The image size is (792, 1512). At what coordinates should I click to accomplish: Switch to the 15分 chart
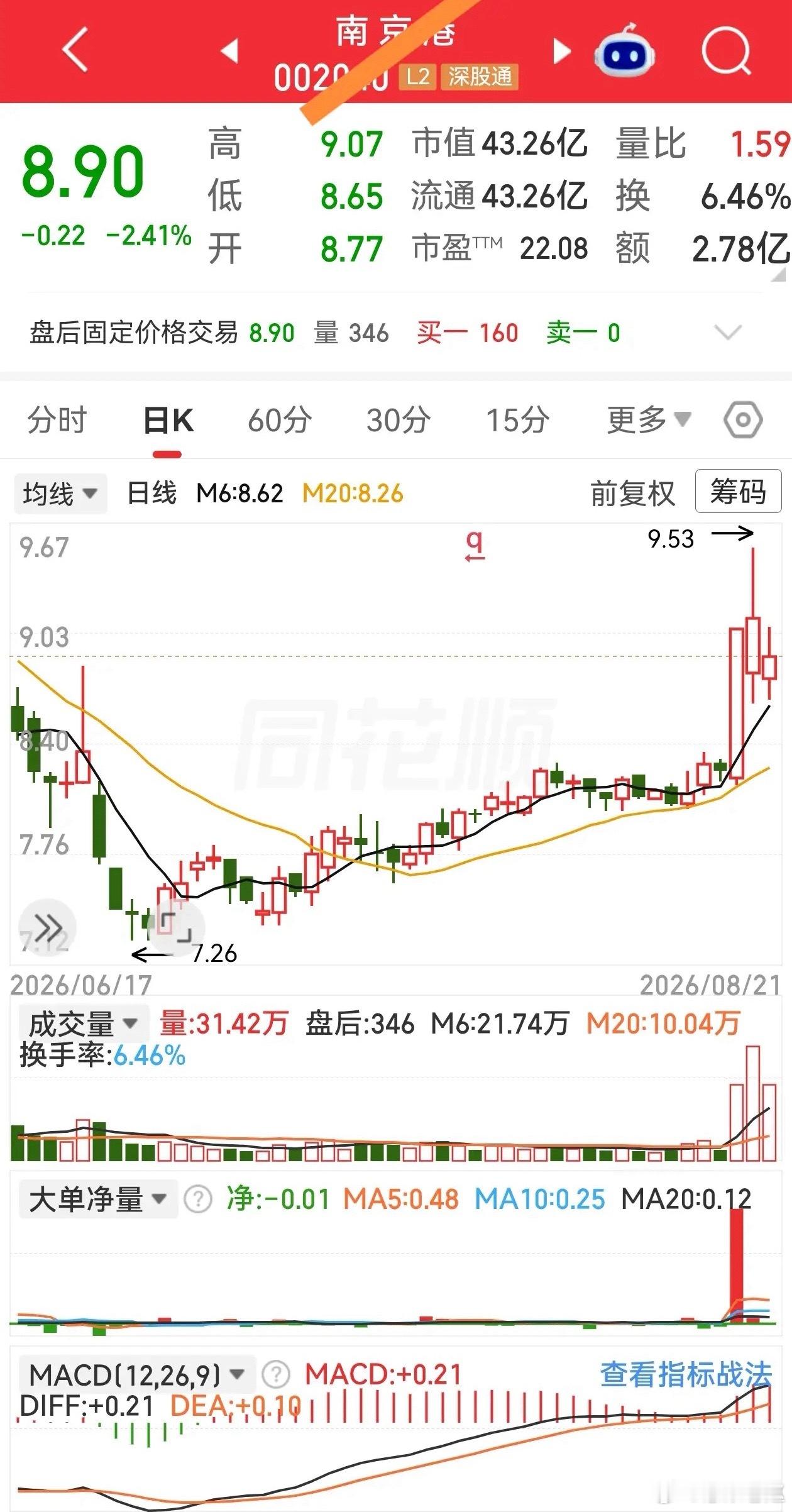tap(518, 419)
